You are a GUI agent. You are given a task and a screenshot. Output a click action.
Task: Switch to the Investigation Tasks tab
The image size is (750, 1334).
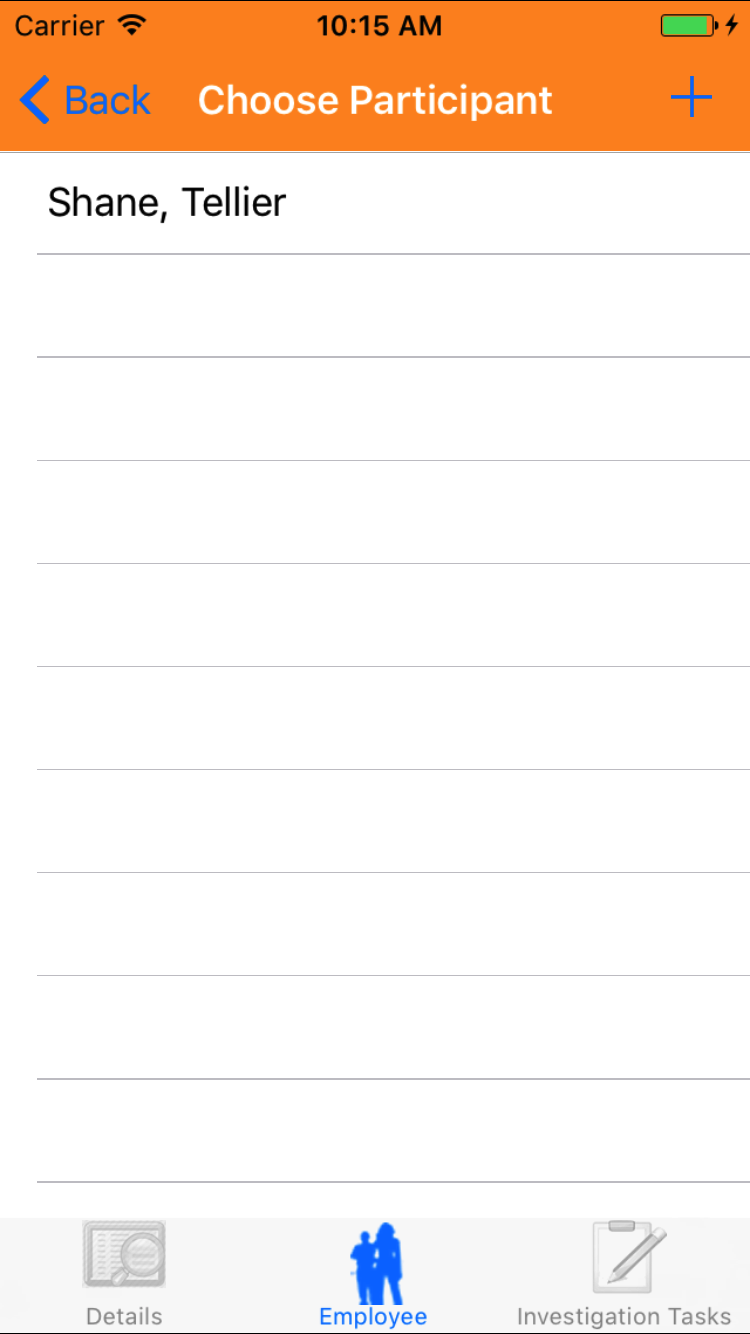pos(624,1274)
